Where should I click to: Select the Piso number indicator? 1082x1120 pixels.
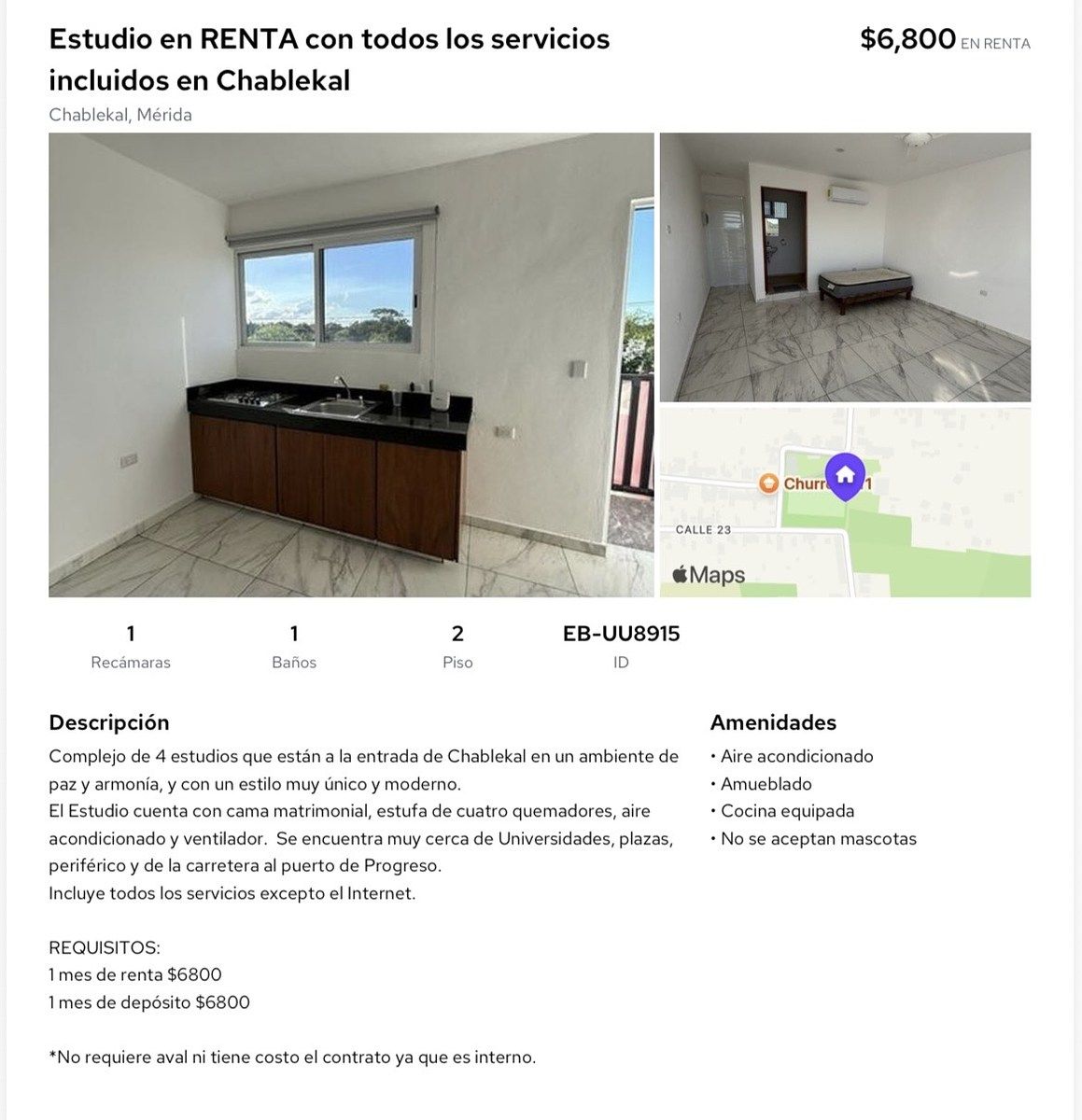pyautogui.click(x=457, y=646)
